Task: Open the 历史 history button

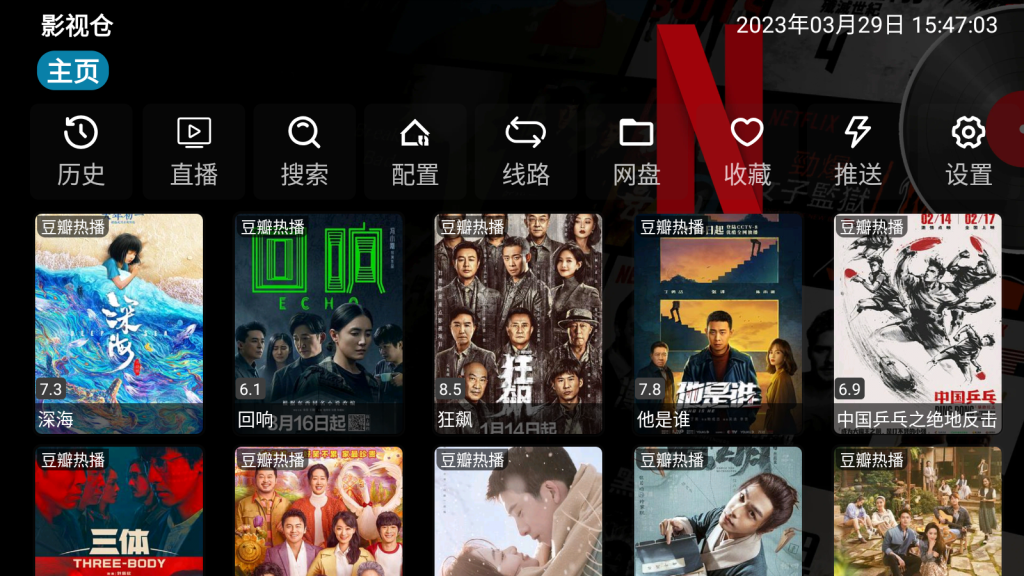Action: 81,152
